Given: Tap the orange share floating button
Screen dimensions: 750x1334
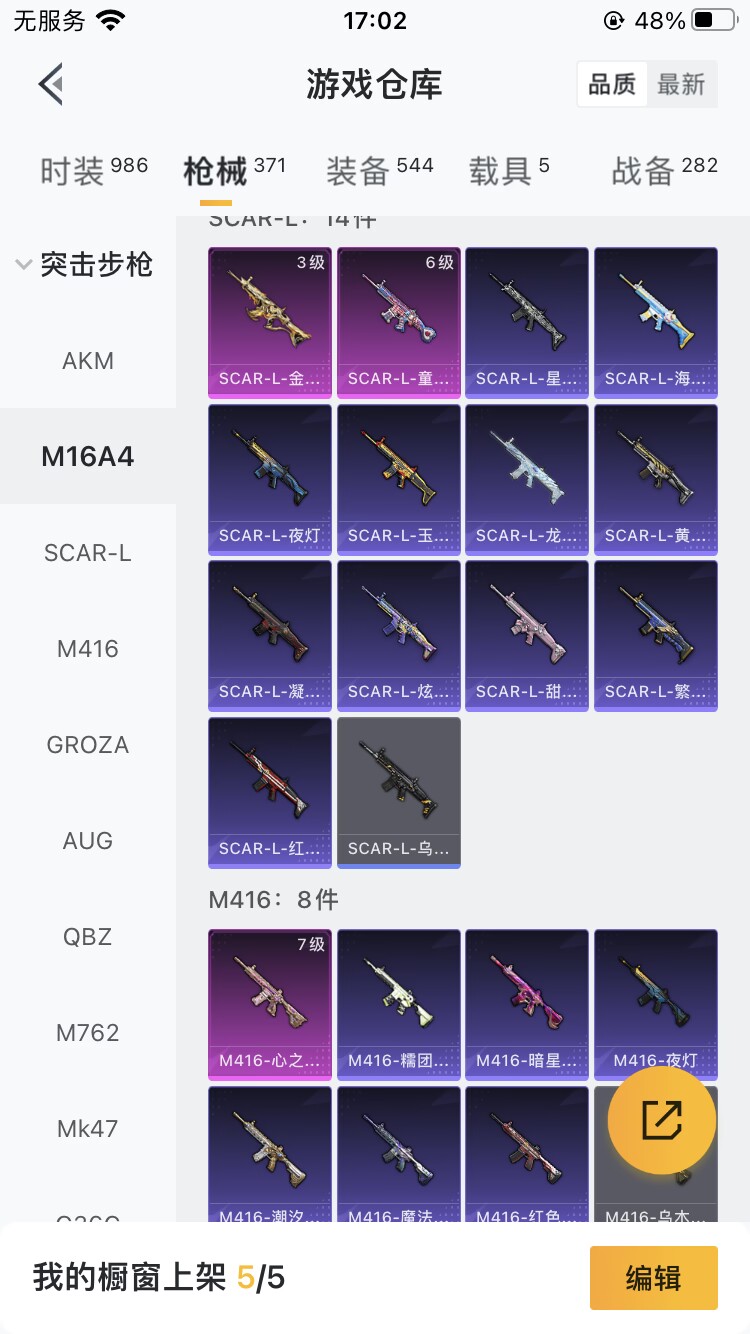Looking at the screenshot, I should coord(662,1120).
